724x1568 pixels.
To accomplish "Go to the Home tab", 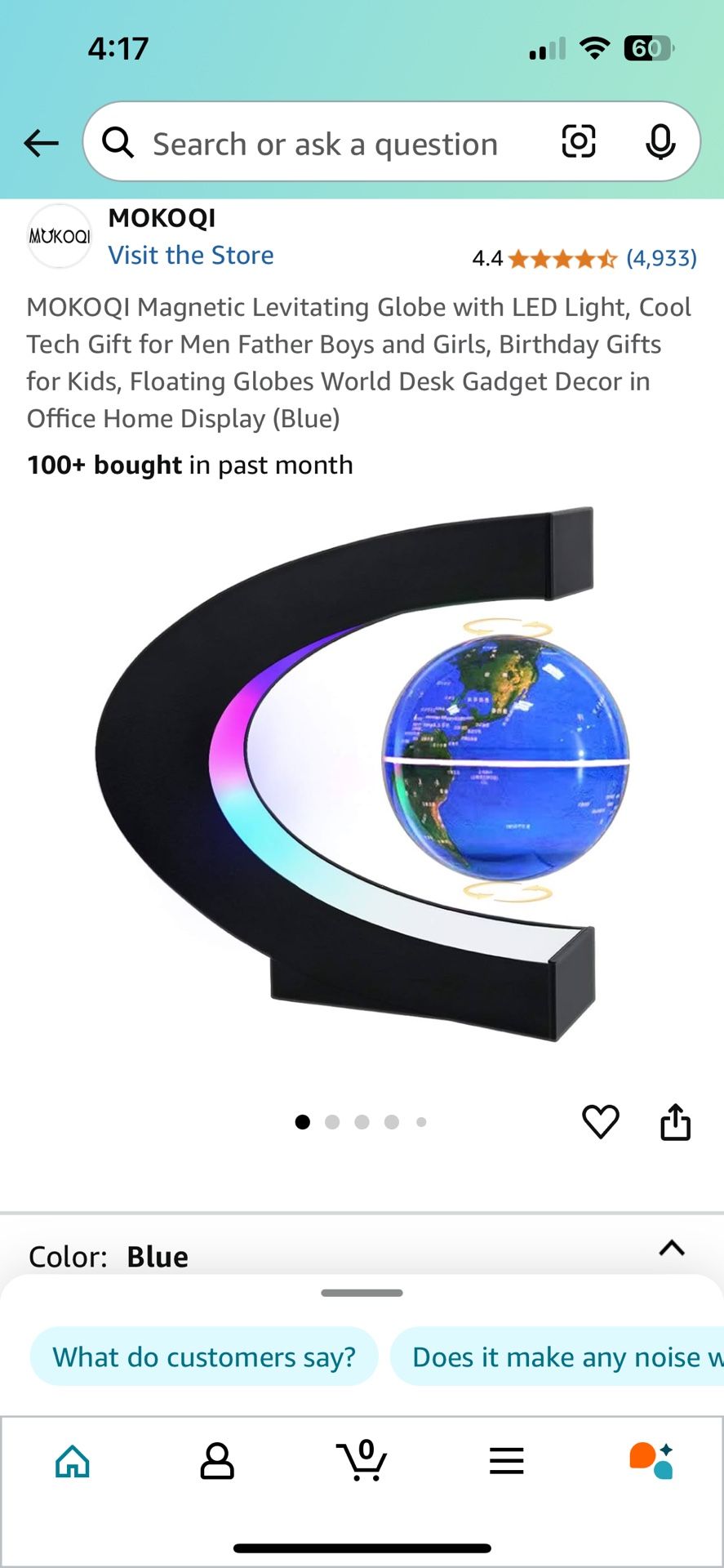I will 73,1461.
